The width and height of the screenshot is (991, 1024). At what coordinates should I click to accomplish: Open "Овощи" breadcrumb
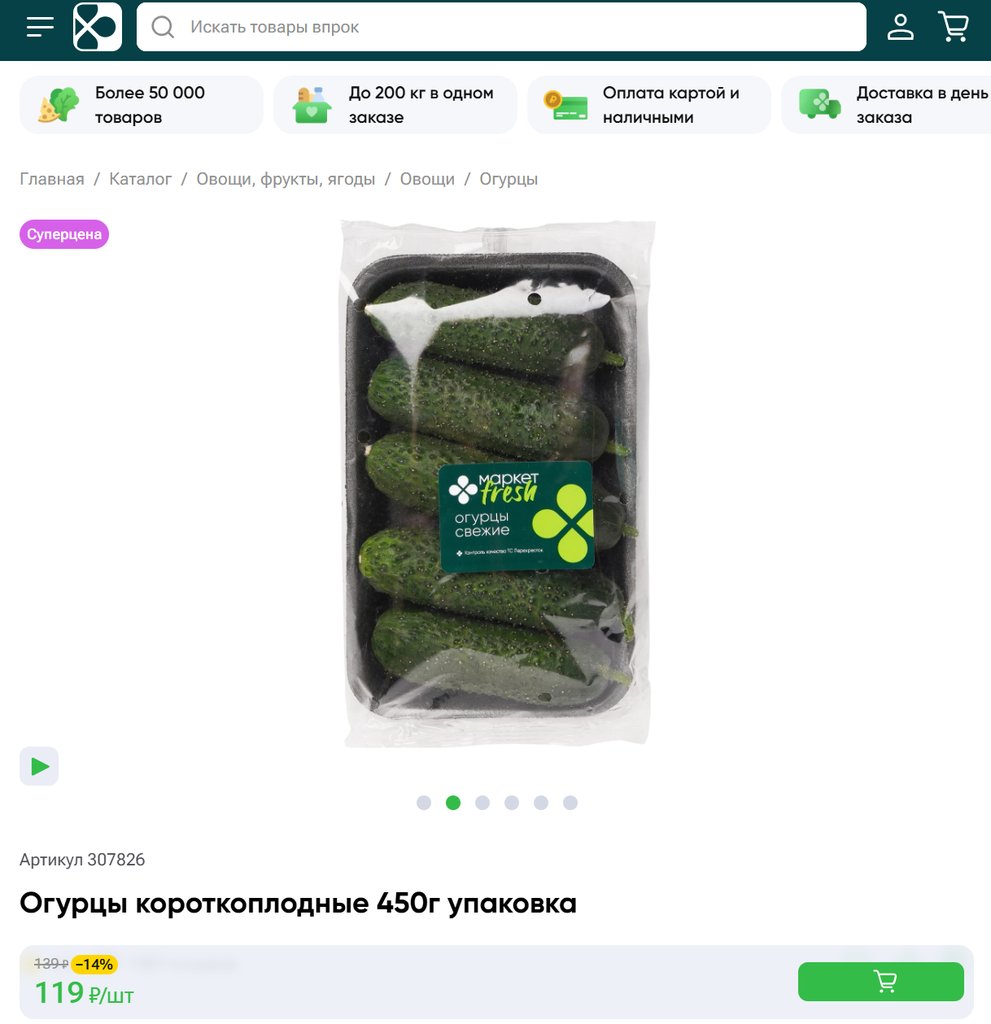[x=427, y=179]
